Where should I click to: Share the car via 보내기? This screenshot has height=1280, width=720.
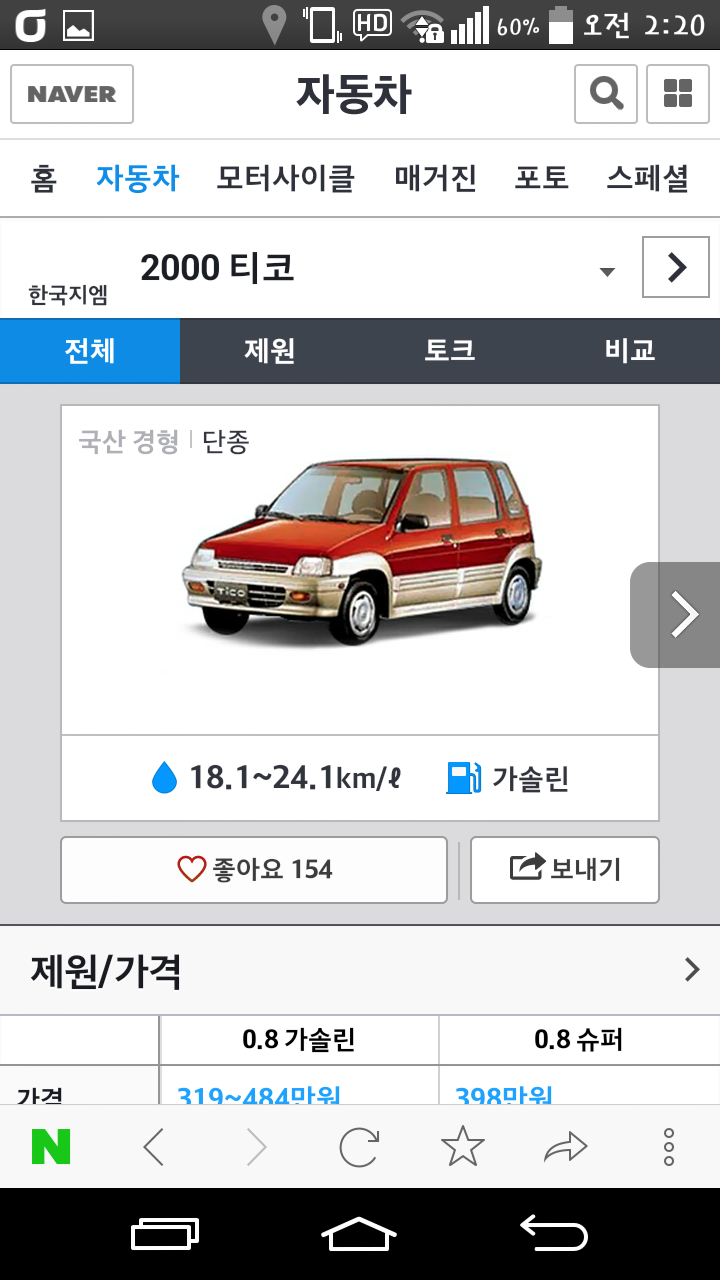pos(565,870)
